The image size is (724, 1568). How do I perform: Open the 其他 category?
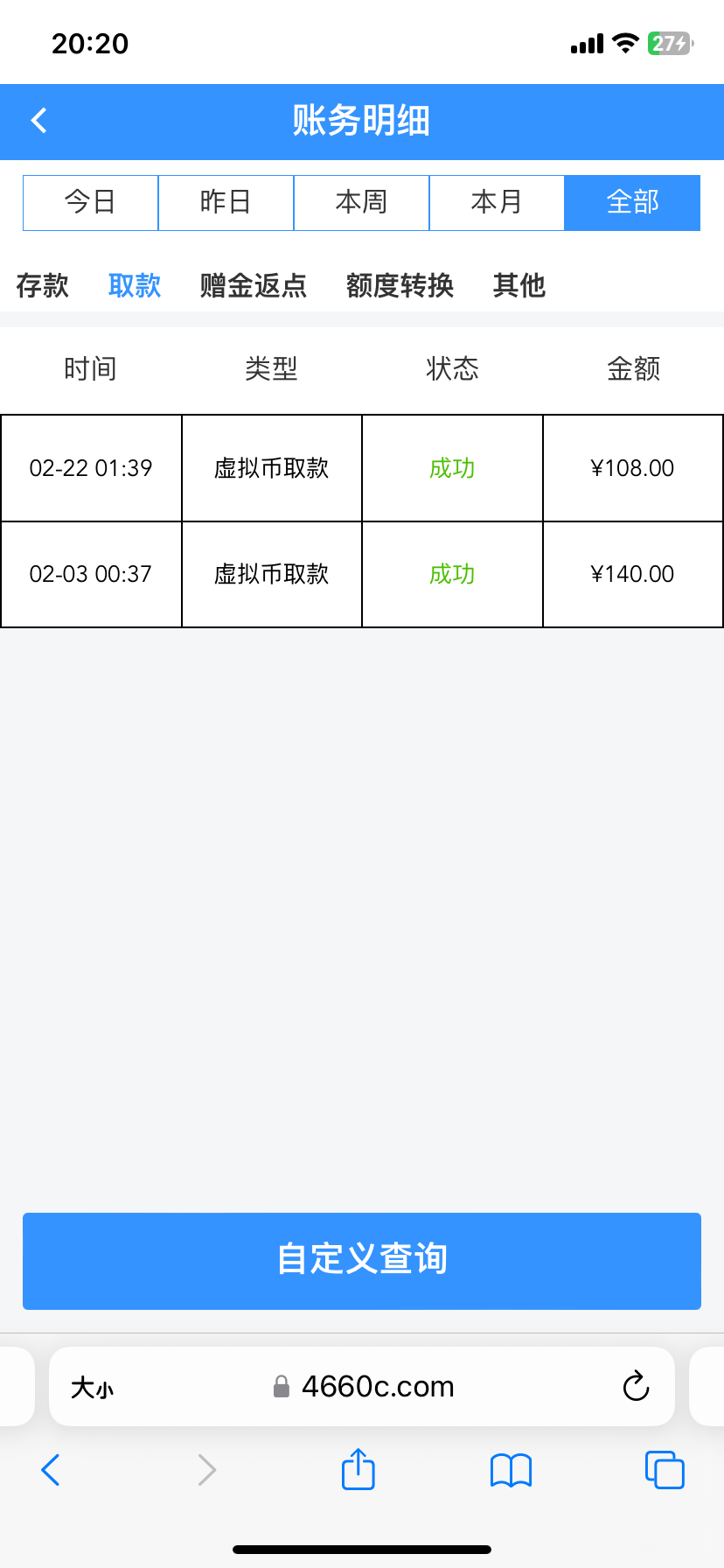(x=519, y=285)
